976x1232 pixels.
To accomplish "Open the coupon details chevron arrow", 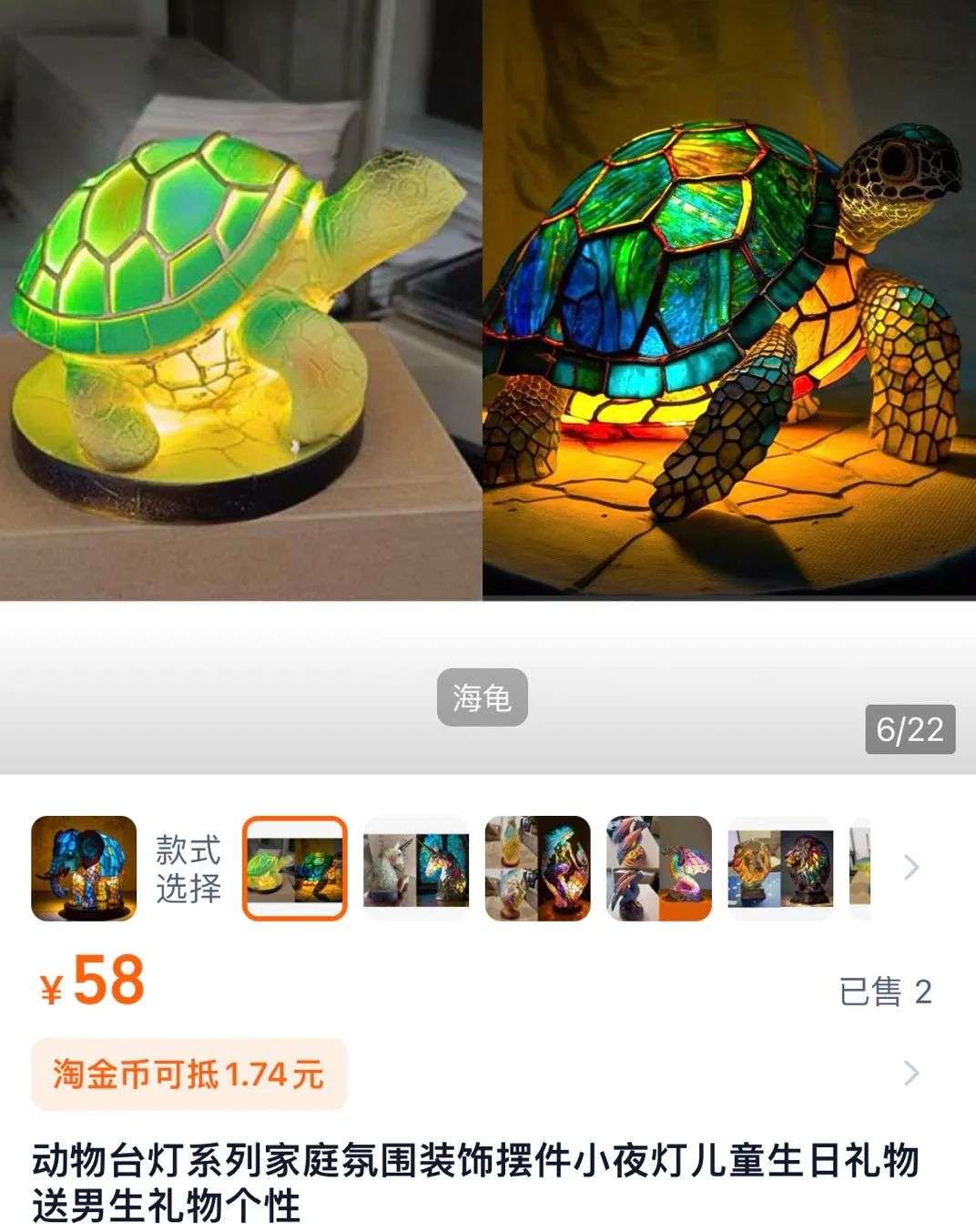I will point(910,1074).
